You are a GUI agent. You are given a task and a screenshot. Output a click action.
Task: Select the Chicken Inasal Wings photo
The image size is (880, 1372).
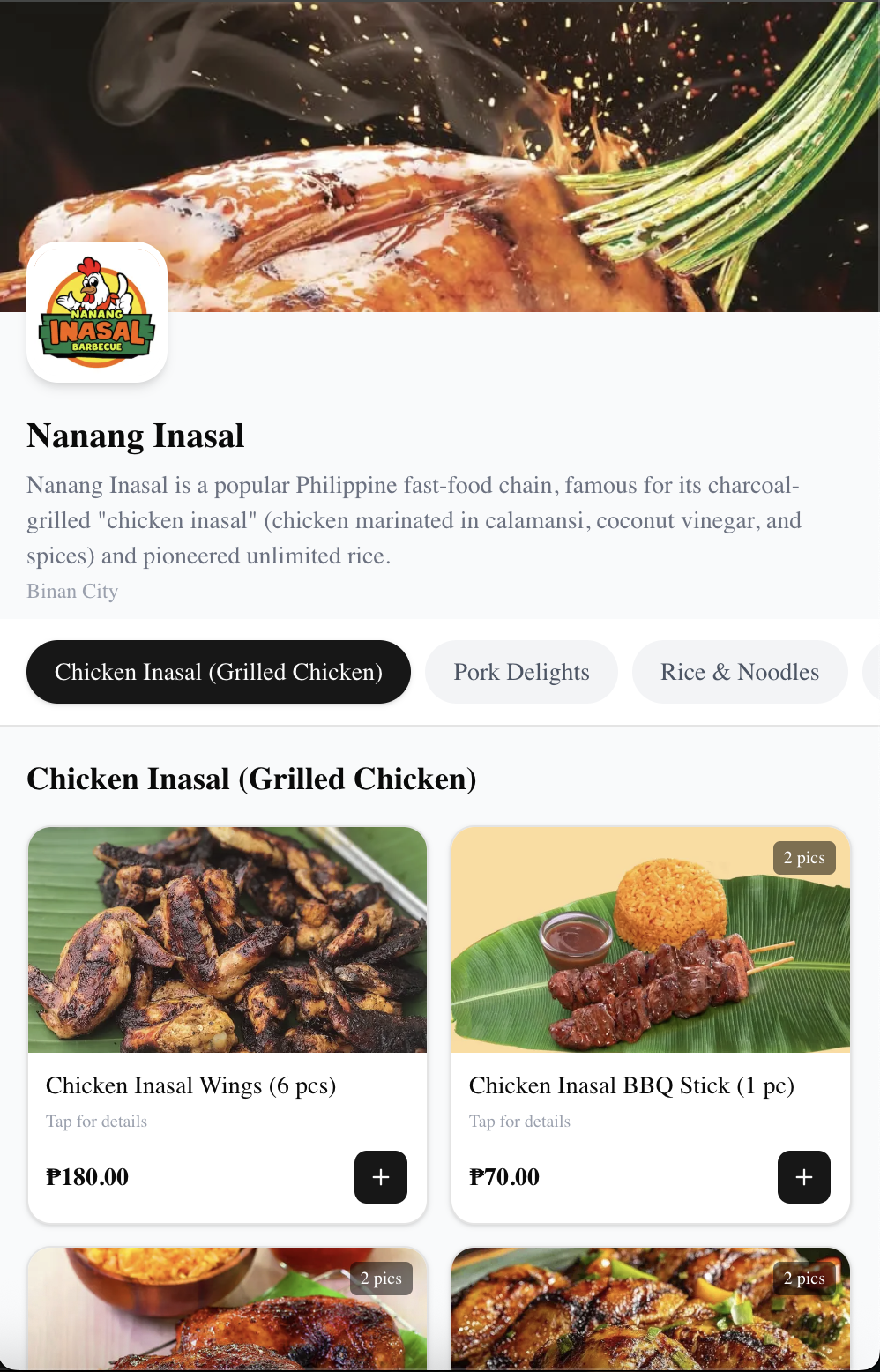pyautogui.click(x=227, y=939)
